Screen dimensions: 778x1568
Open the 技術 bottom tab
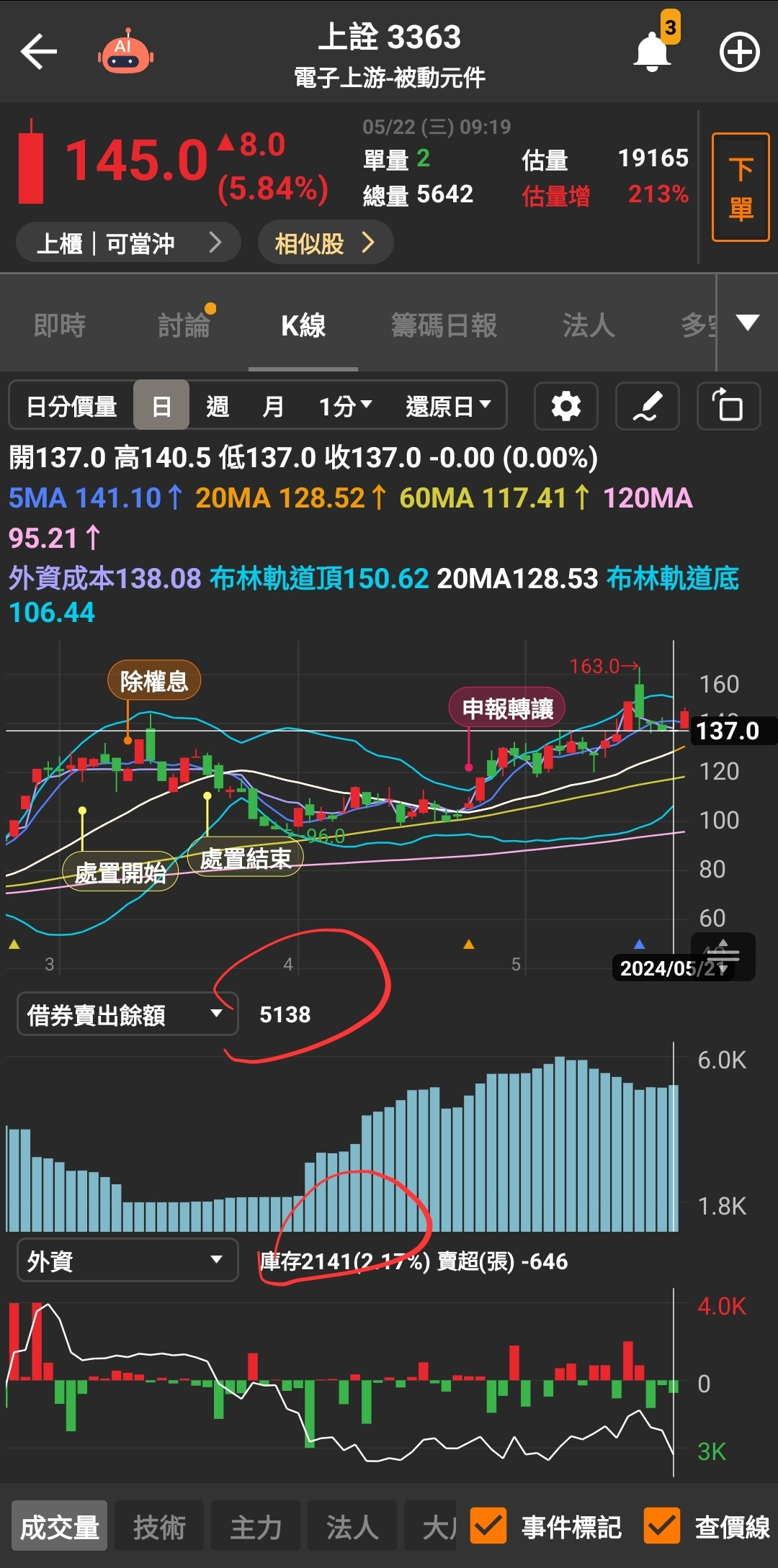(x=159, y=1525)
